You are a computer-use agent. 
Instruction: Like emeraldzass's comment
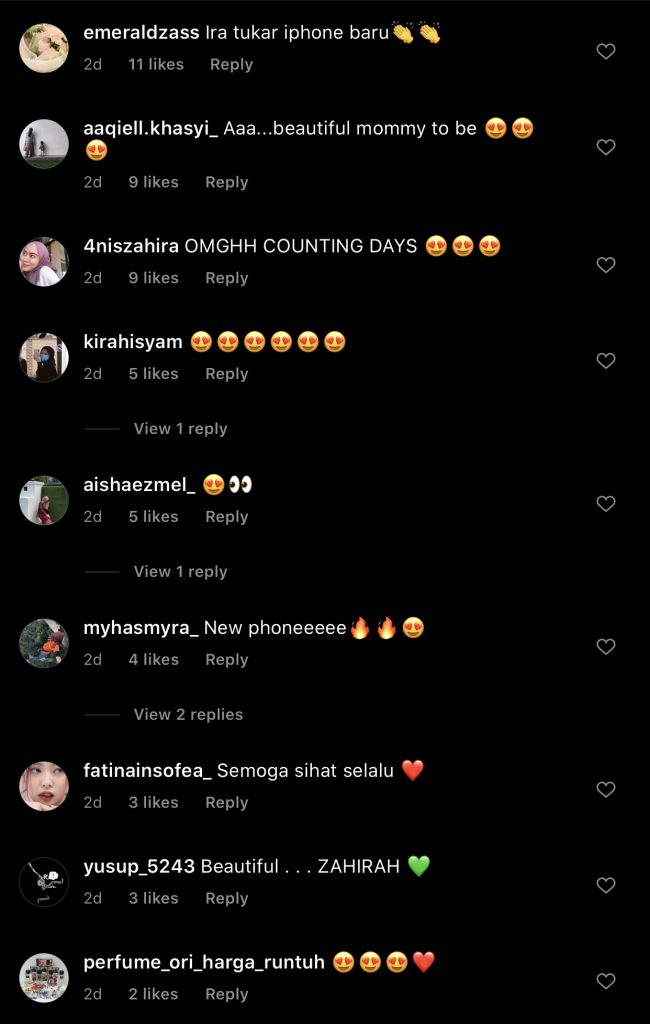pyautogui.click(x=606, y=51)
